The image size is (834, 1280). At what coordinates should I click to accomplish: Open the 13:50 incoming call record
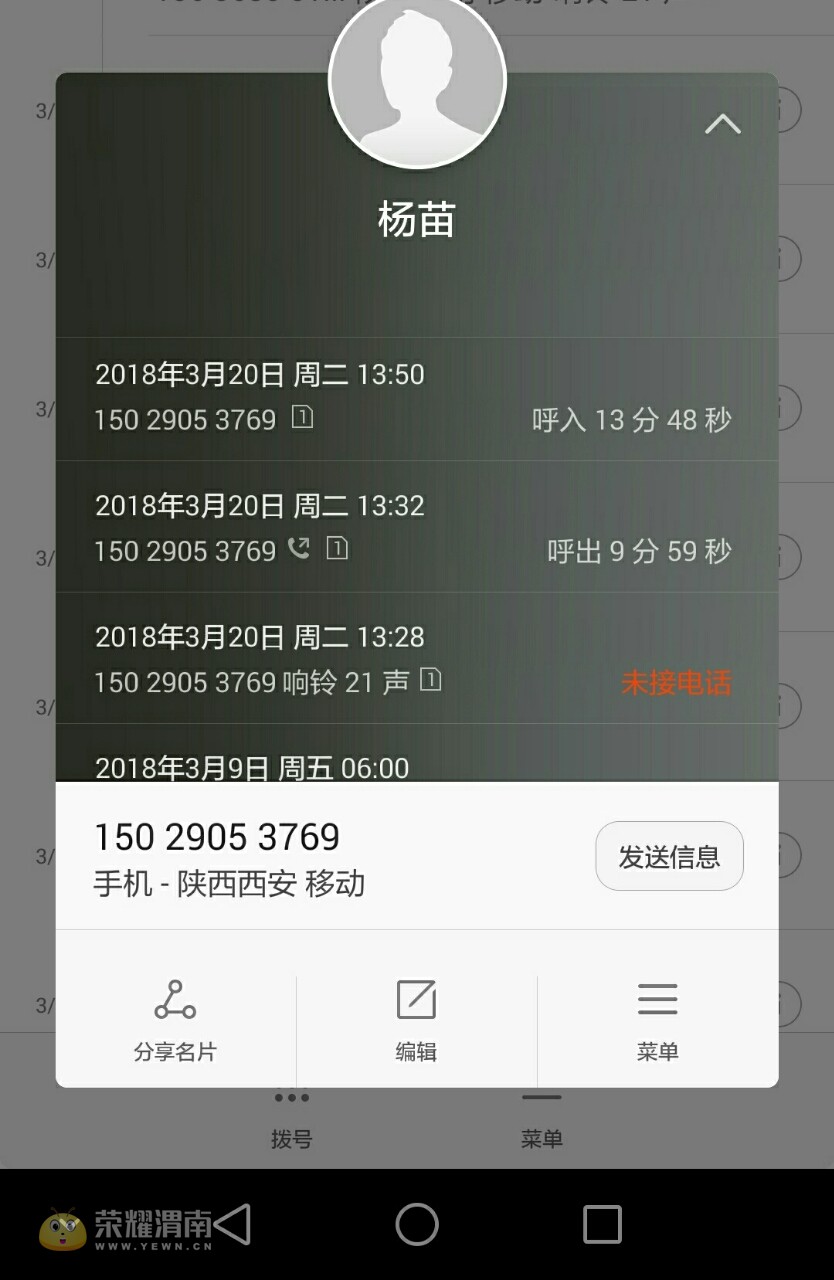(416, 398)
